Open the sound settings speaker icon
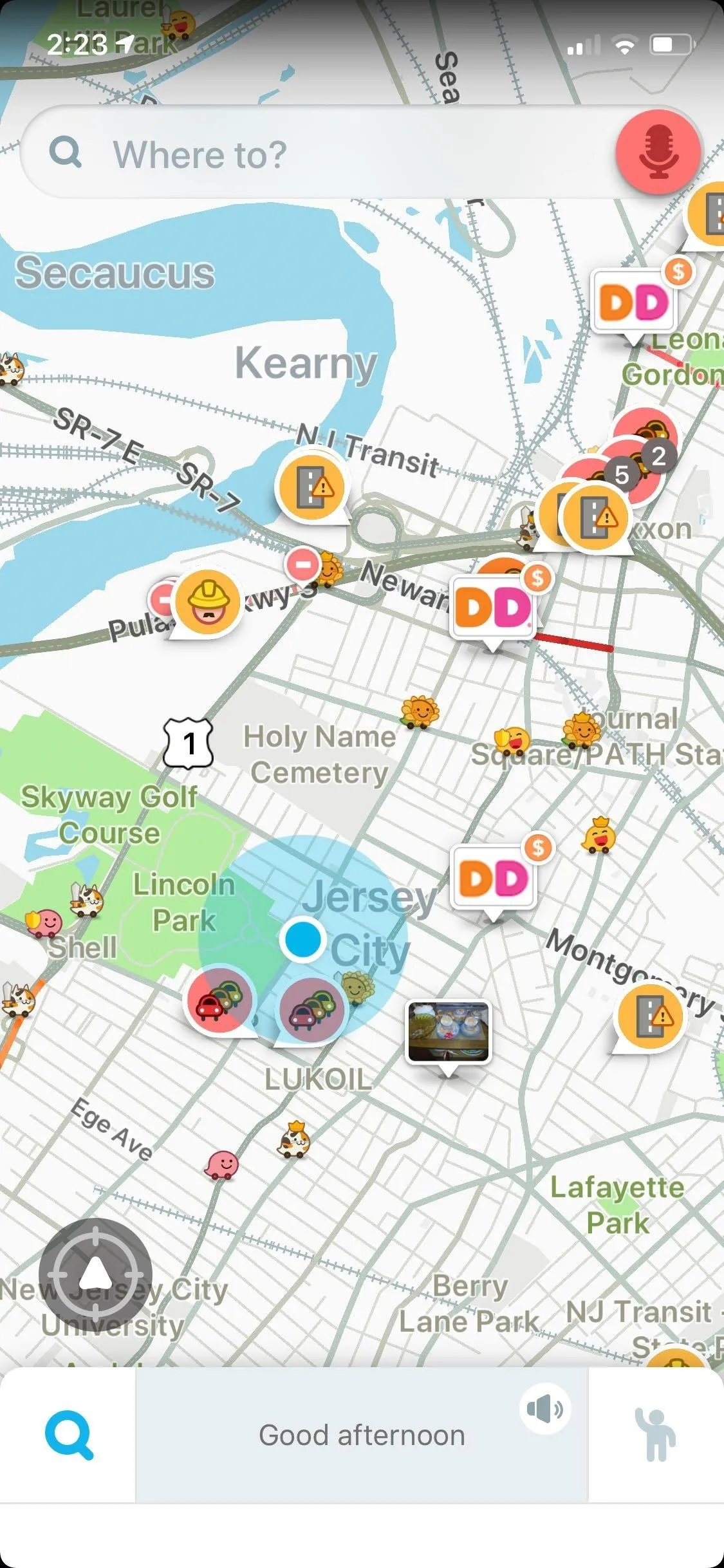 545,1409
